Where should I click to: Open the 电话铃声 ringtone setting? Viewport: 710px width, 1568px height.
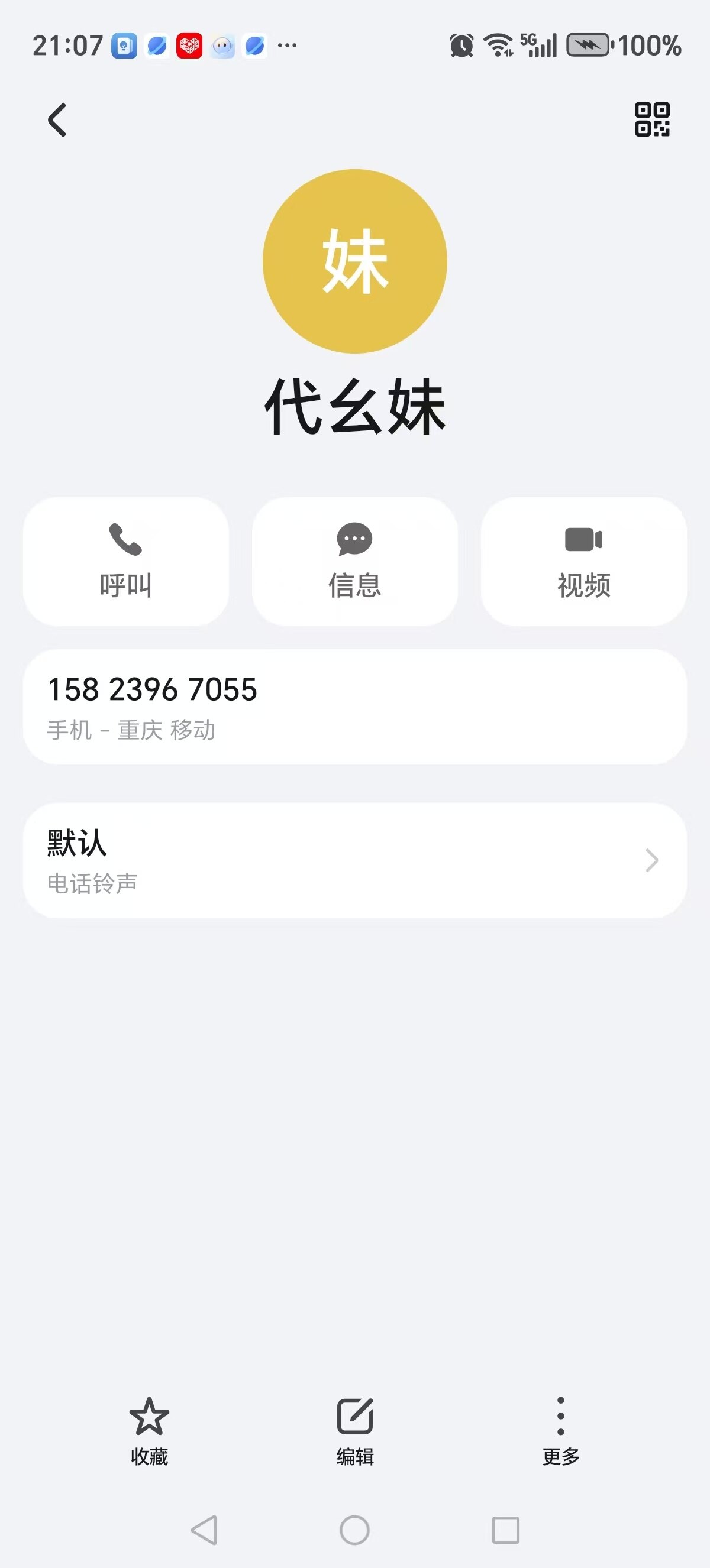coord(355,860)
